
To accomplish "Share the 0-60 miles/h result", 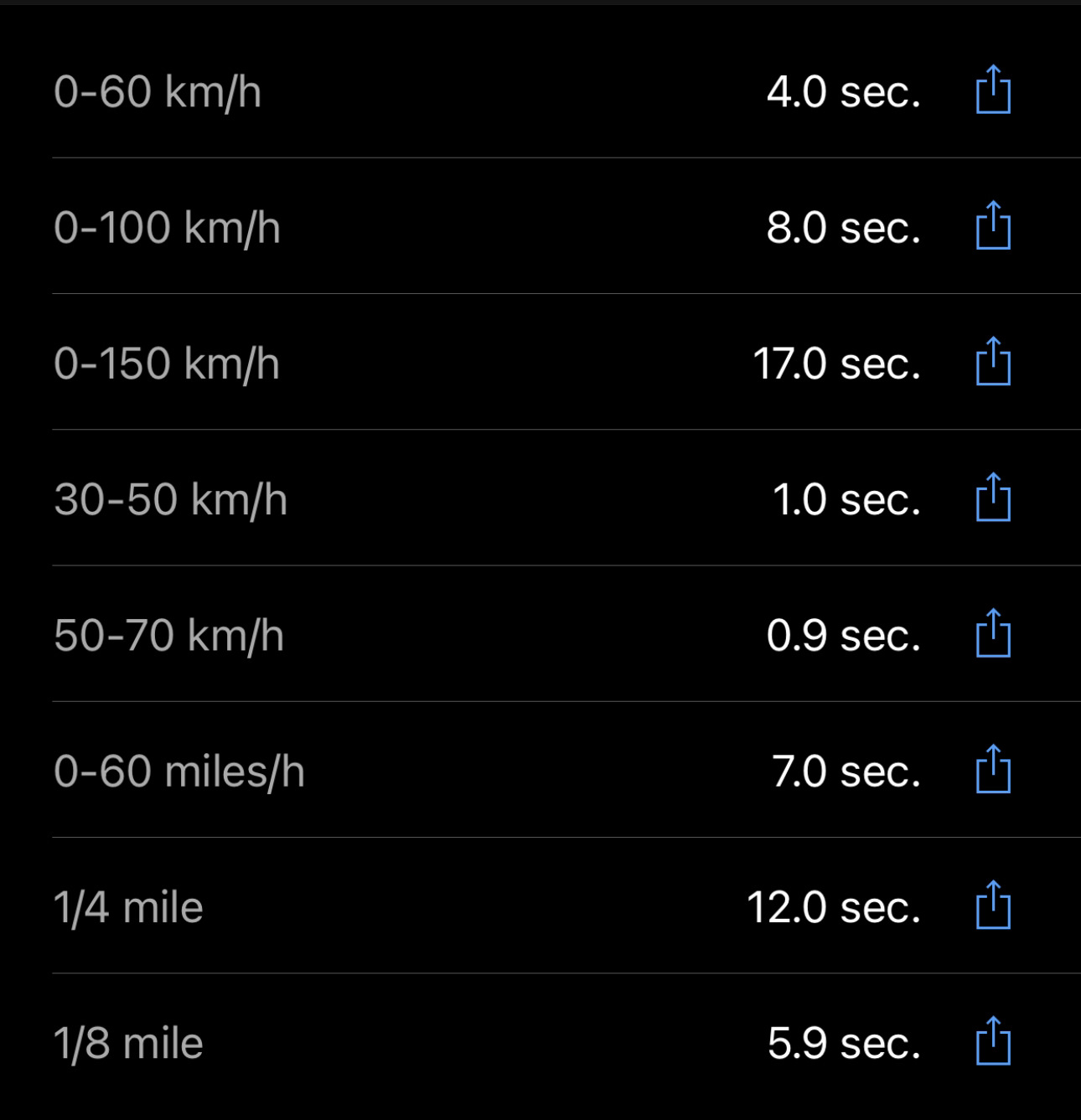I will tap(993, 770).
